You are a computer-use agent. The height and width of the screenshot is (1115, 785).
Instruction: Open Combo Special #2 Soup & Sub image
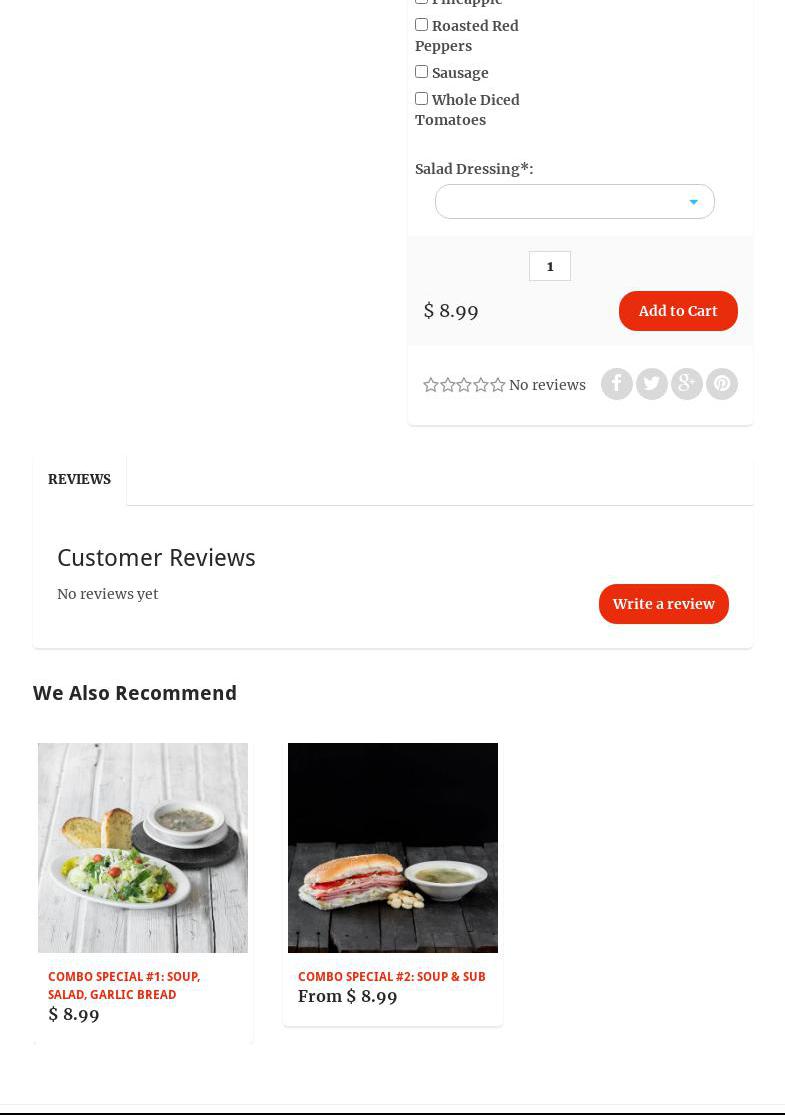pos(393,847)
